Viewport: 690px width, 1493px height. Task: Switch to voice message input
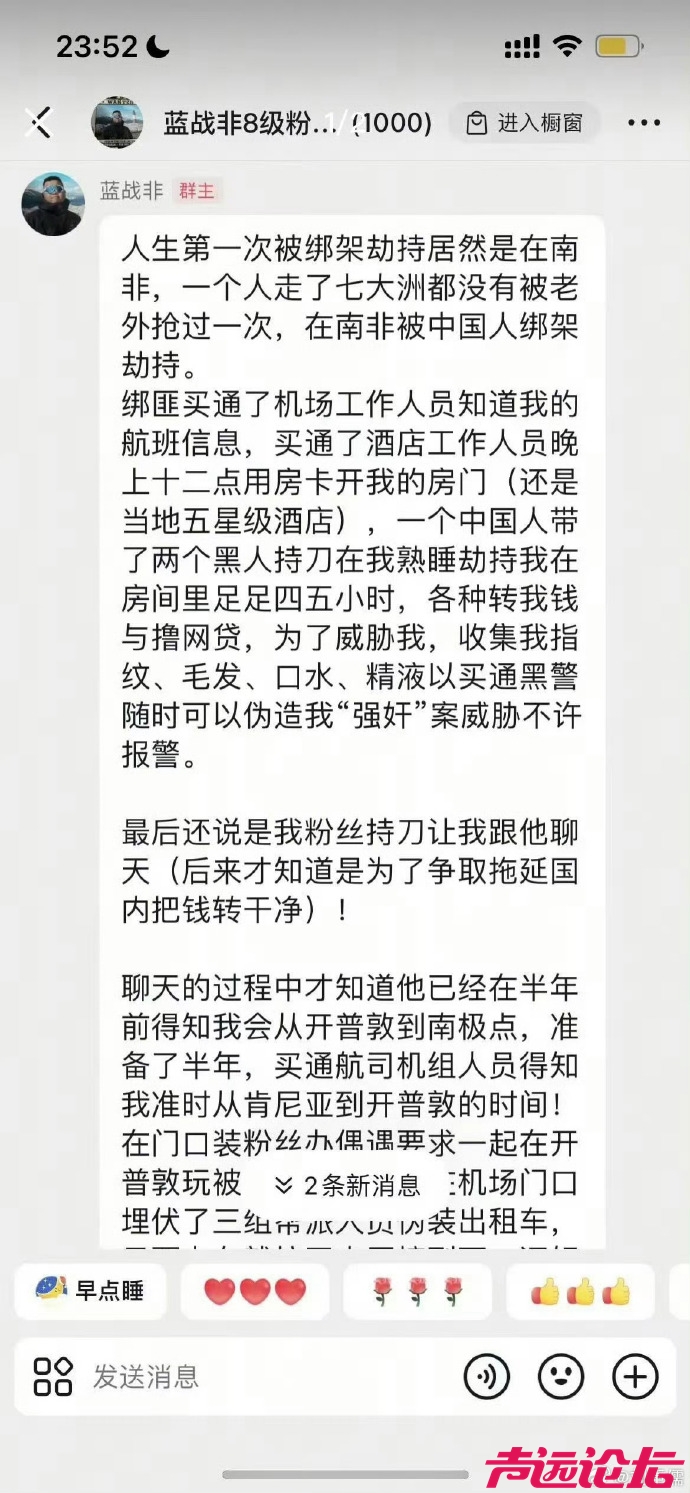(x=487, y=1377)
